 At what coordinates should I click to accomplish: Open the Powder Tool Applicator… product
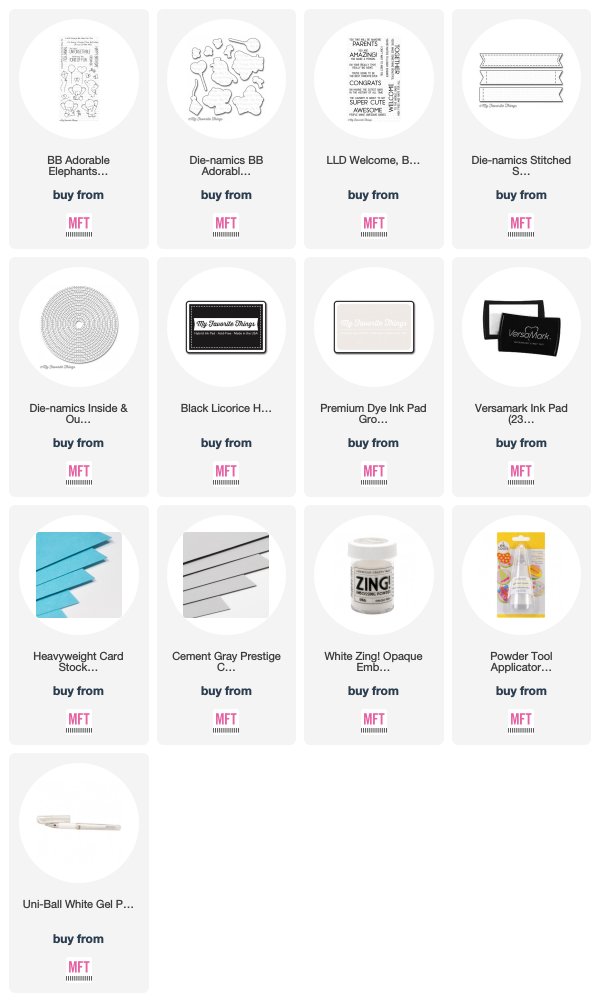point(521,624)
